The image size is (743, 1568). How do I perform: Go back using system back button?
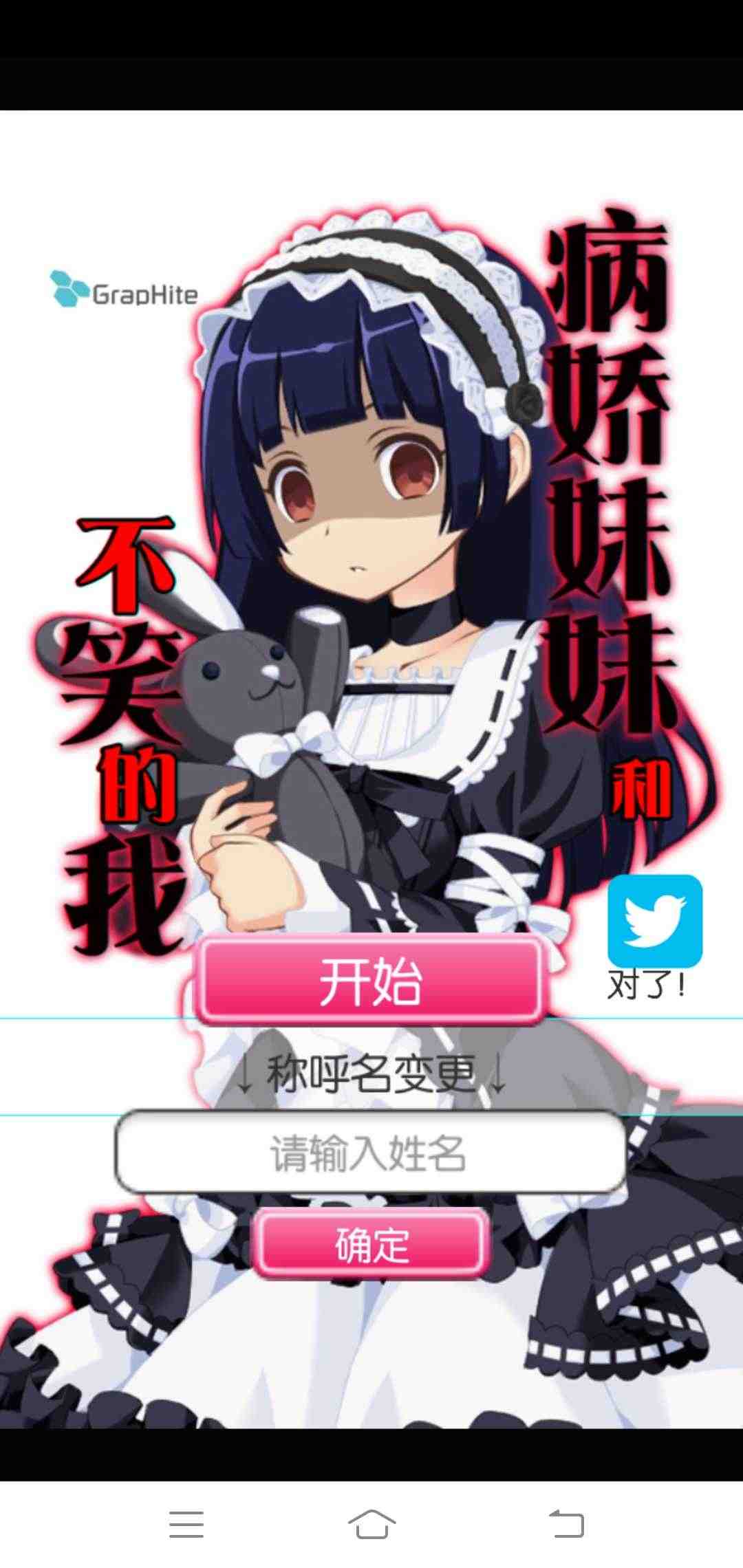pos(566,1524)
